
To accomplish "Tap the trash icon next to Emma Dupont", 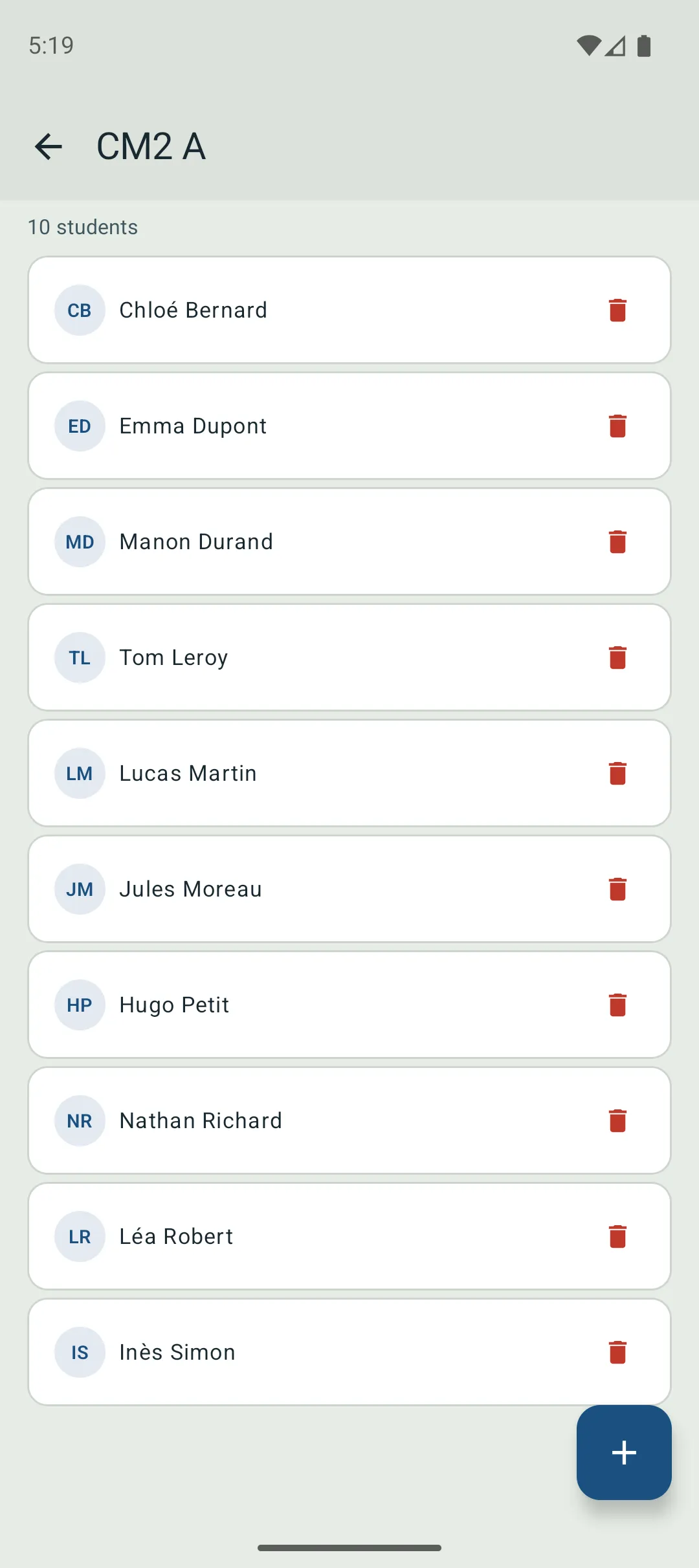I will pyautogui.click(x=617, y=426).
